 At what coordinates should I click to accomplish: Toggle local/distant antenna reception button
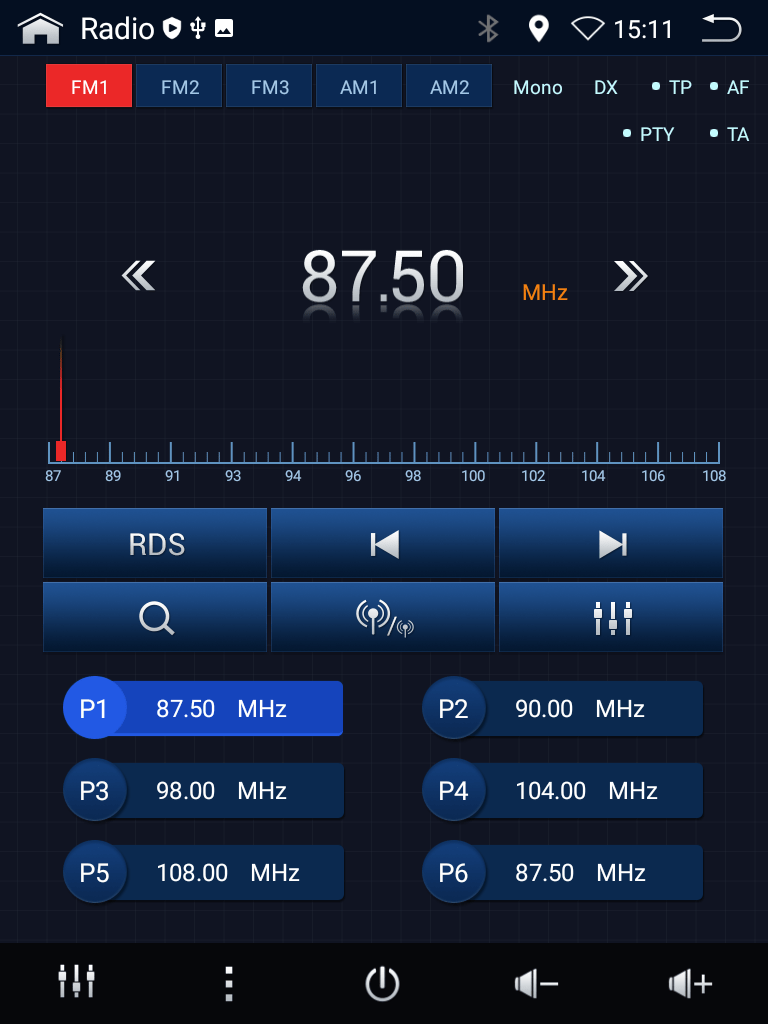[x=383, y=618]
